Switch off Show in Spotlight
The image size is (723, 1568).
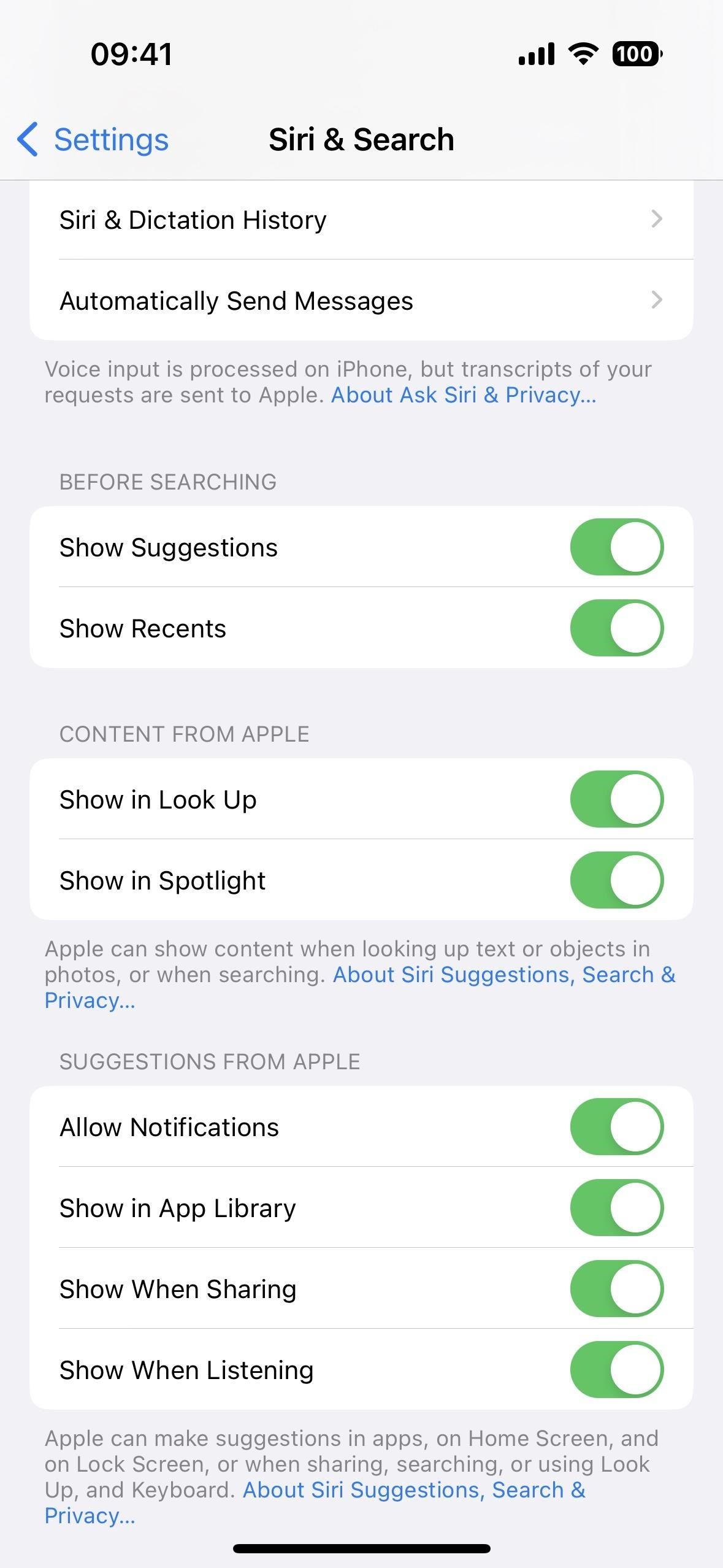coord(616,880)
